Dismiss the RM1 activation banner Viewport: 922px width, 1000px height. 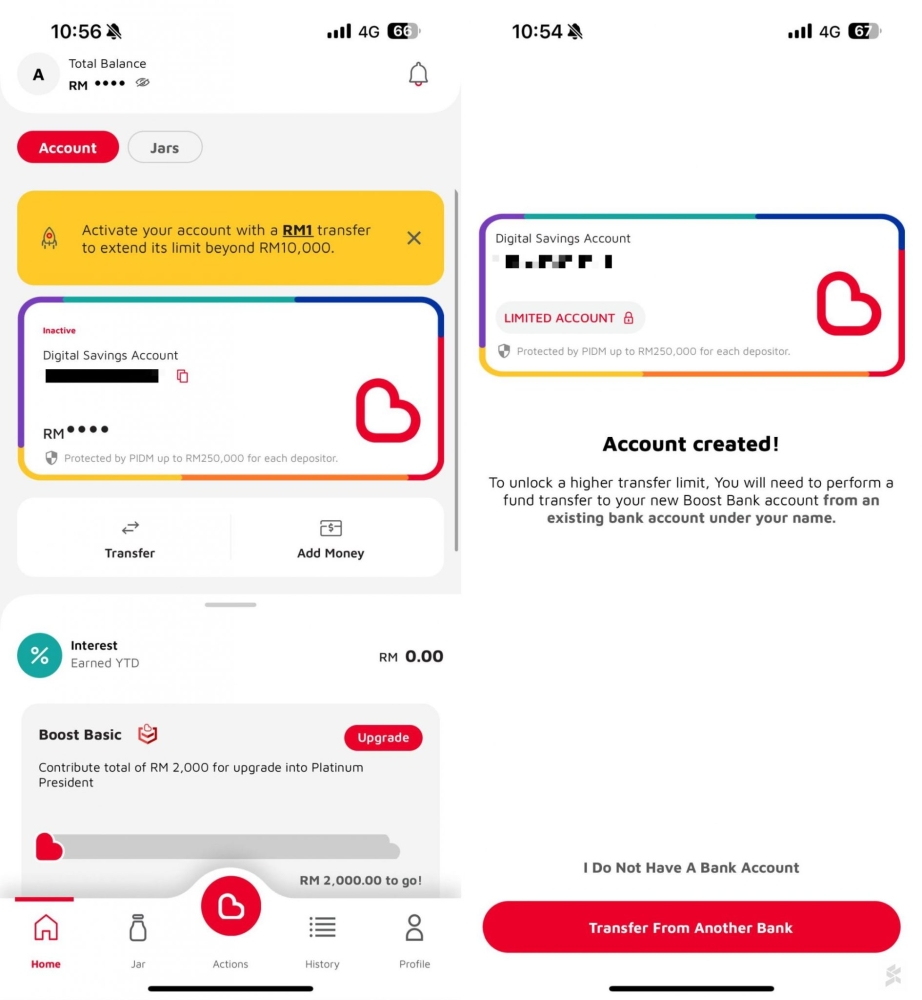pos(414,238)
